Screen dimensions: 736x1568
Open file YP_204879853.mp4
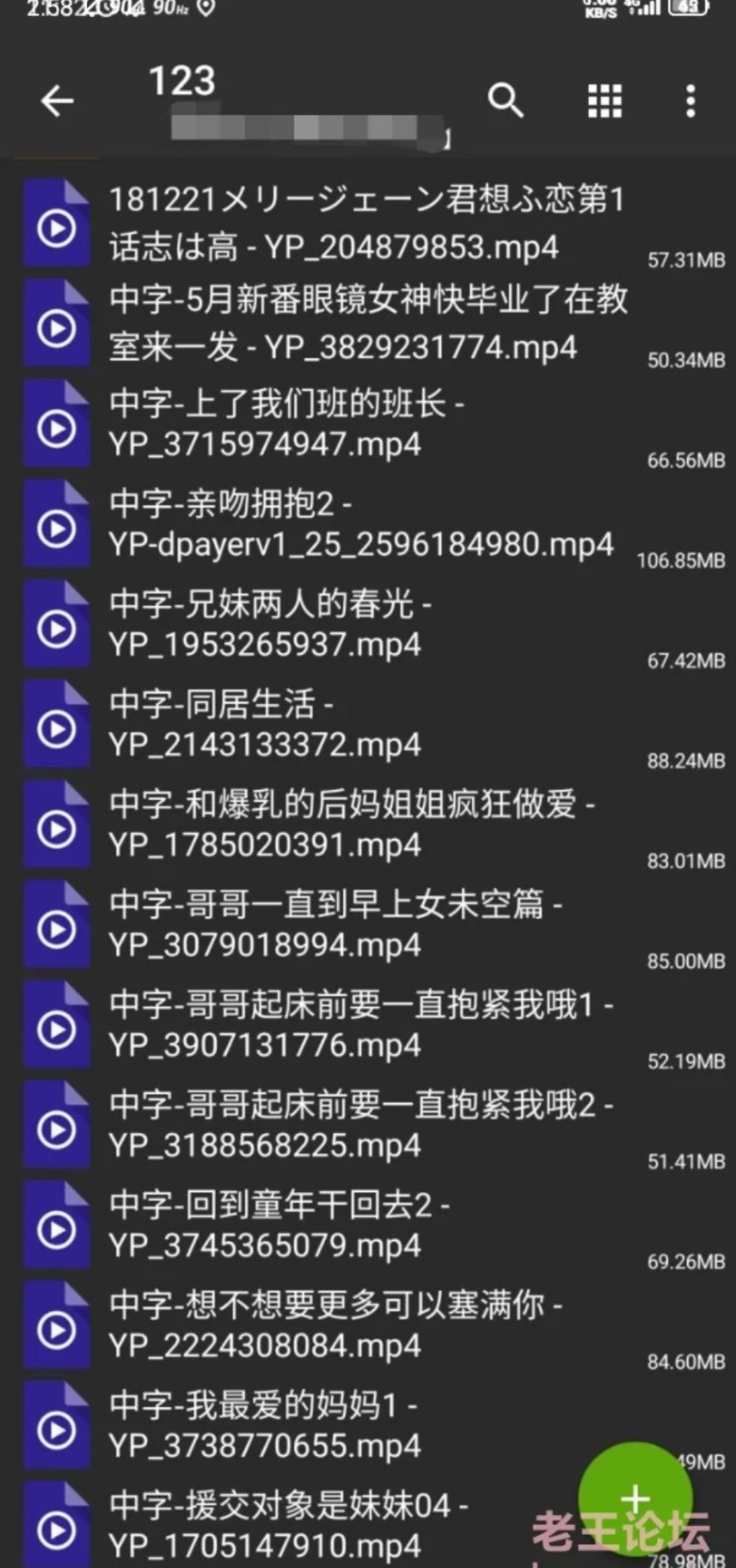point(368,223)
